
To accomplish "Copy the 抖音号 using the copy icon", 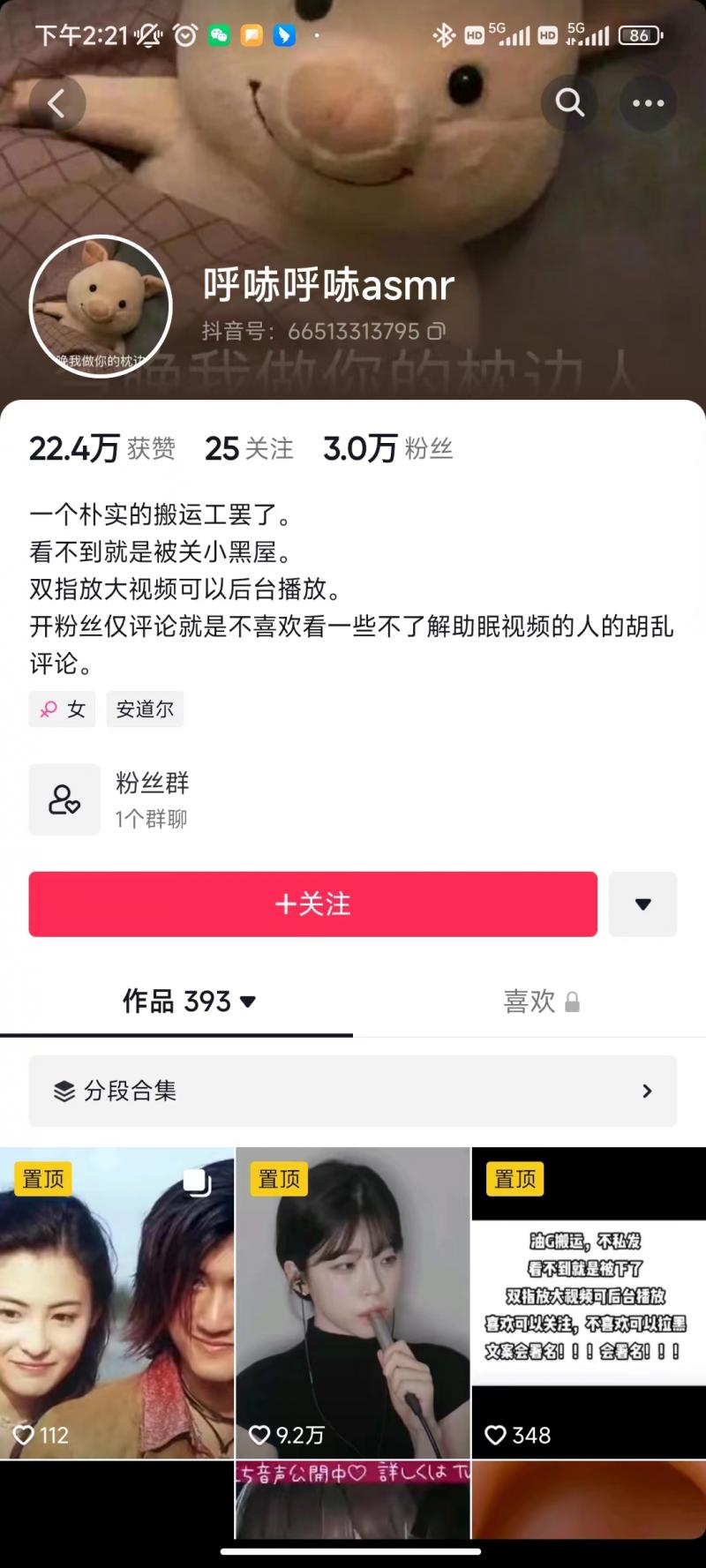I will coord(435,333).
